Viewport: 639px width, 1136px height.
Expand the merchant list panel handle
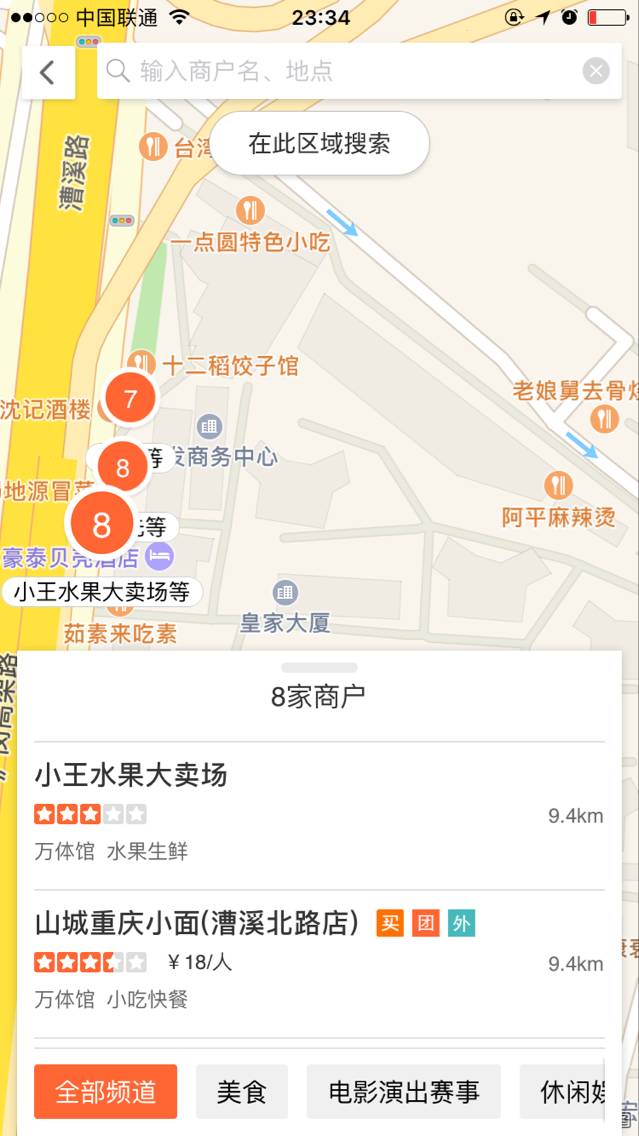click(319, 667)
